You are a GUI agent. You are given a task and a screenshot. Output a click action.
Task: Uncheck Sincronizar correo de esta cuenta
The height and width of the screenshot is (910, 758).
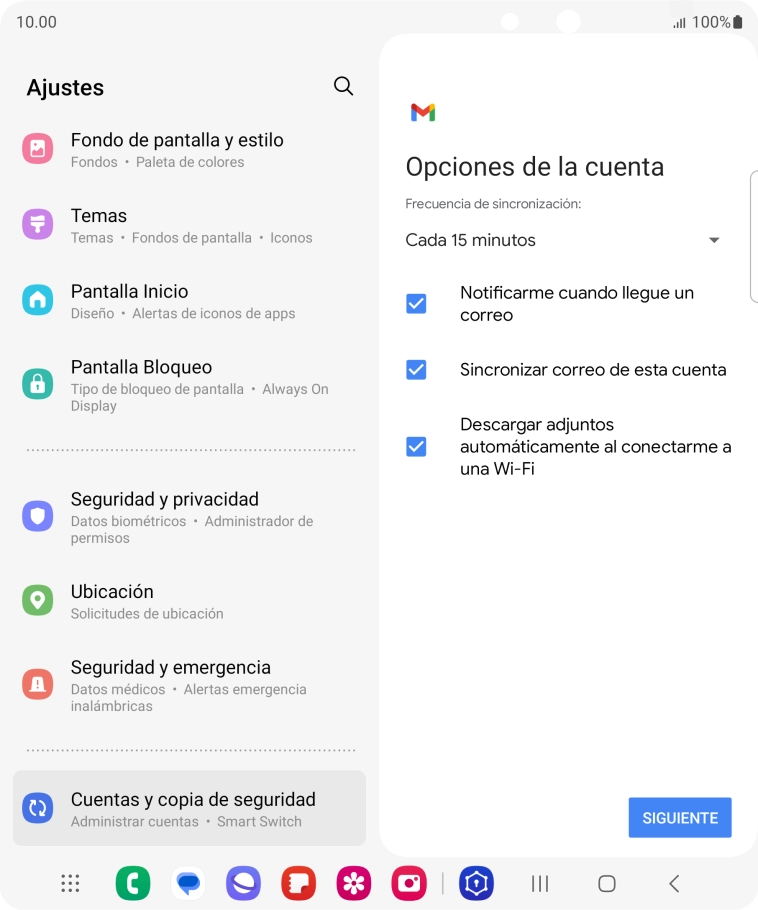point(416,370)
